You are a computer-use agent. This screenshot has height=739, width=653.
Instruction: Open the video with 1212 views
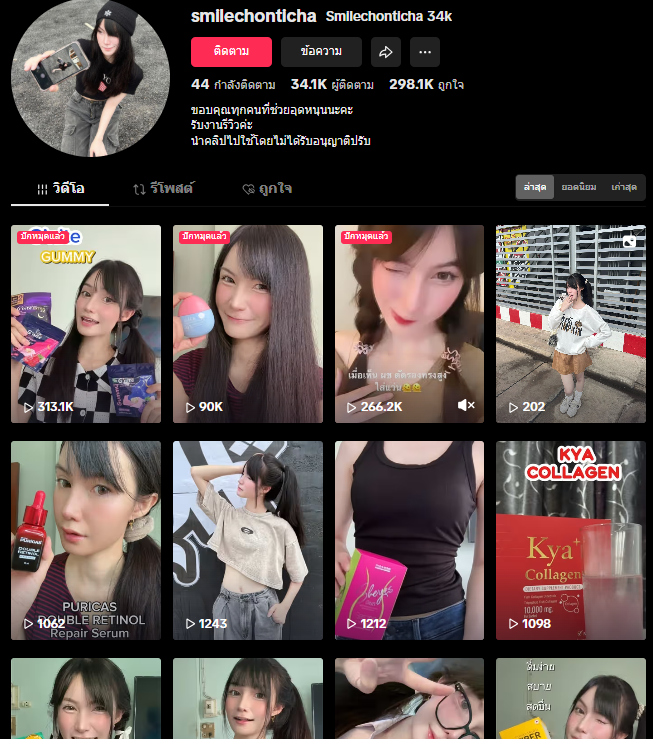tap(409, 540)
